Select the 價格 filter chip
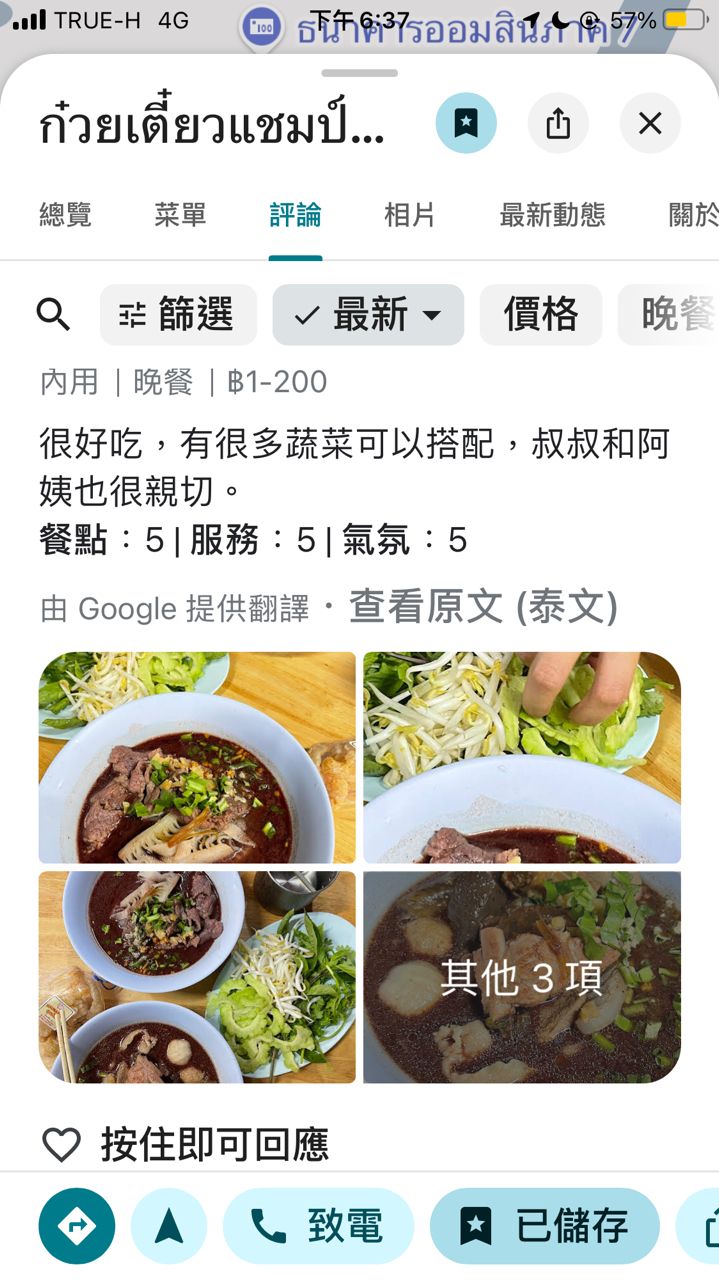Viewport: 719px width, 1280px height. click(540, 315)
